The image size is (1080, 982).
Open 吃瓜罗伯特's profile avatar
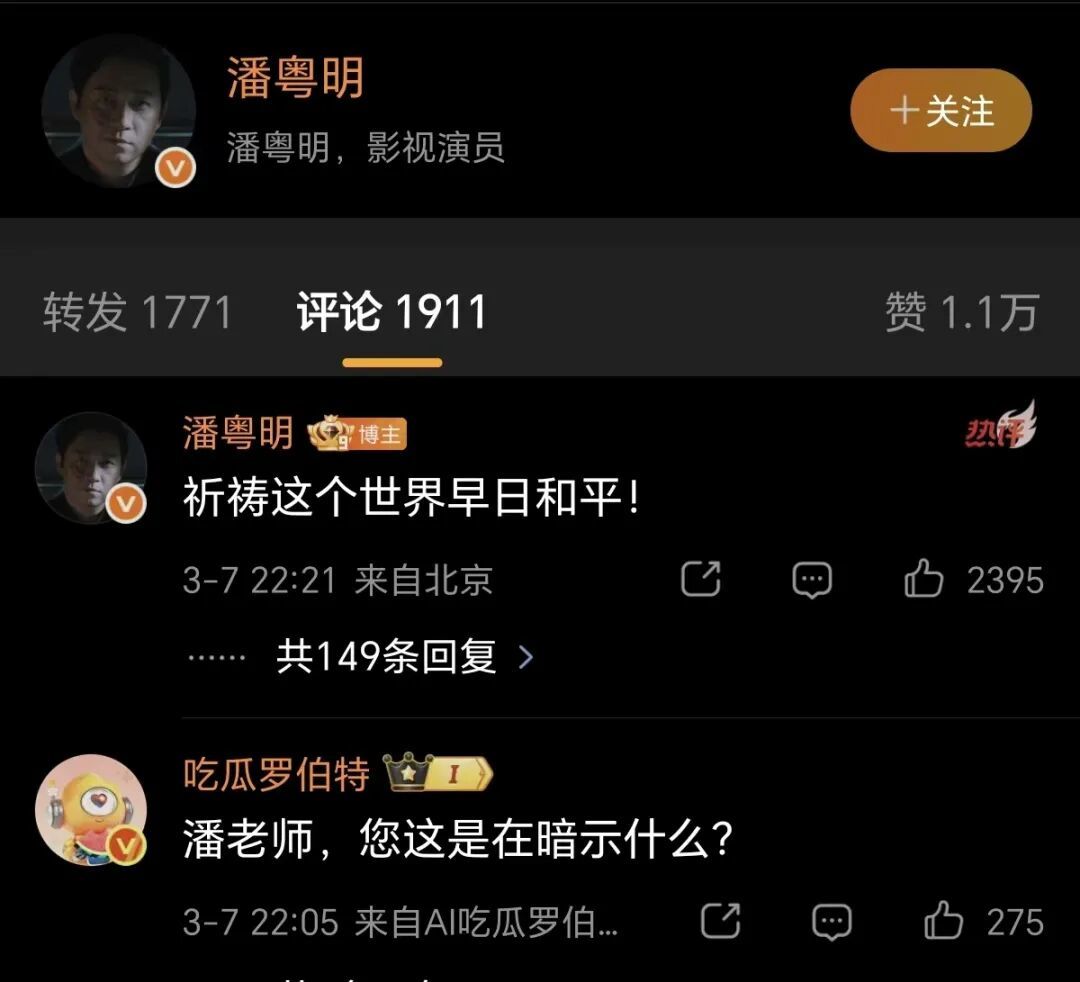[x=91, y=809]
